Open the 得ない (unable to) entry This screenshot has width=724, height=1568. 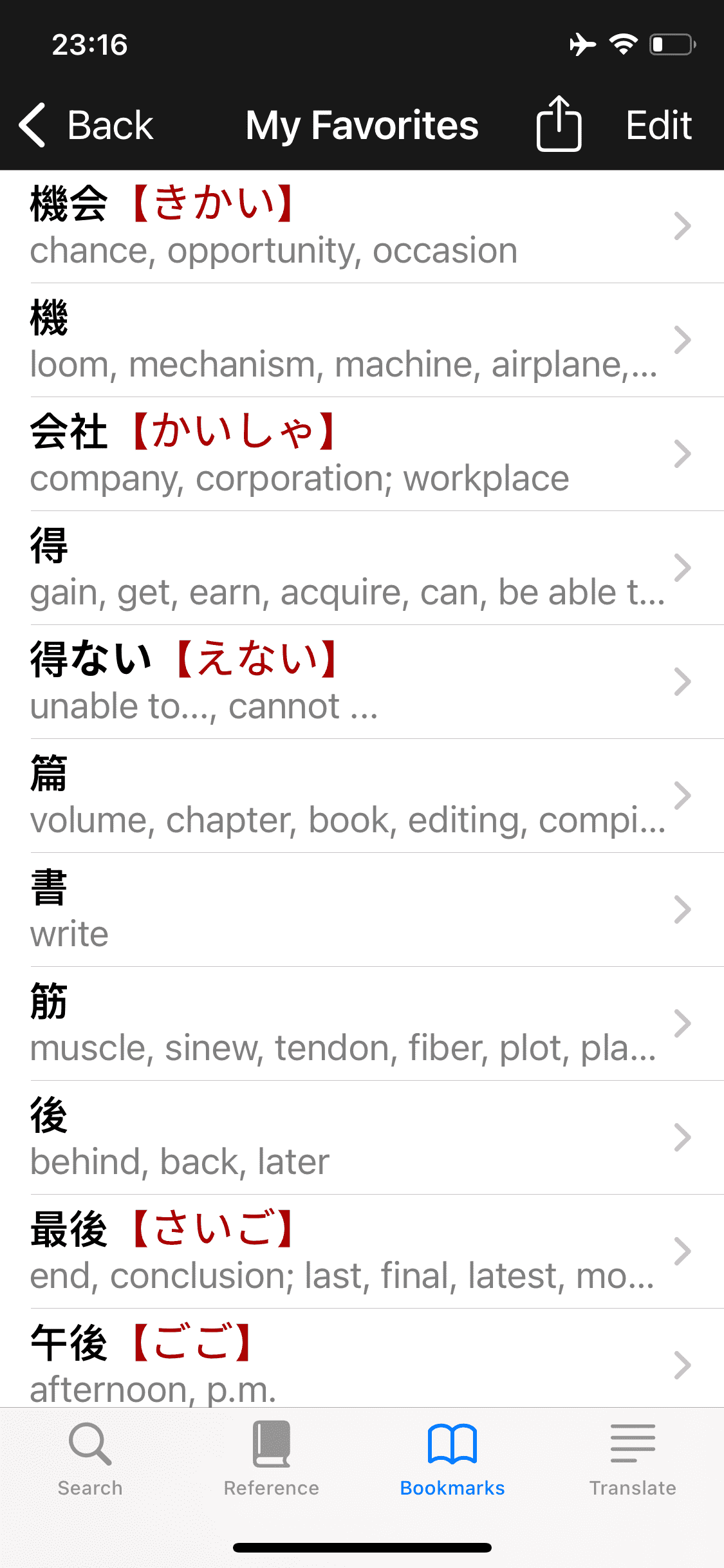pyautogui.click(x=362, y=682)
